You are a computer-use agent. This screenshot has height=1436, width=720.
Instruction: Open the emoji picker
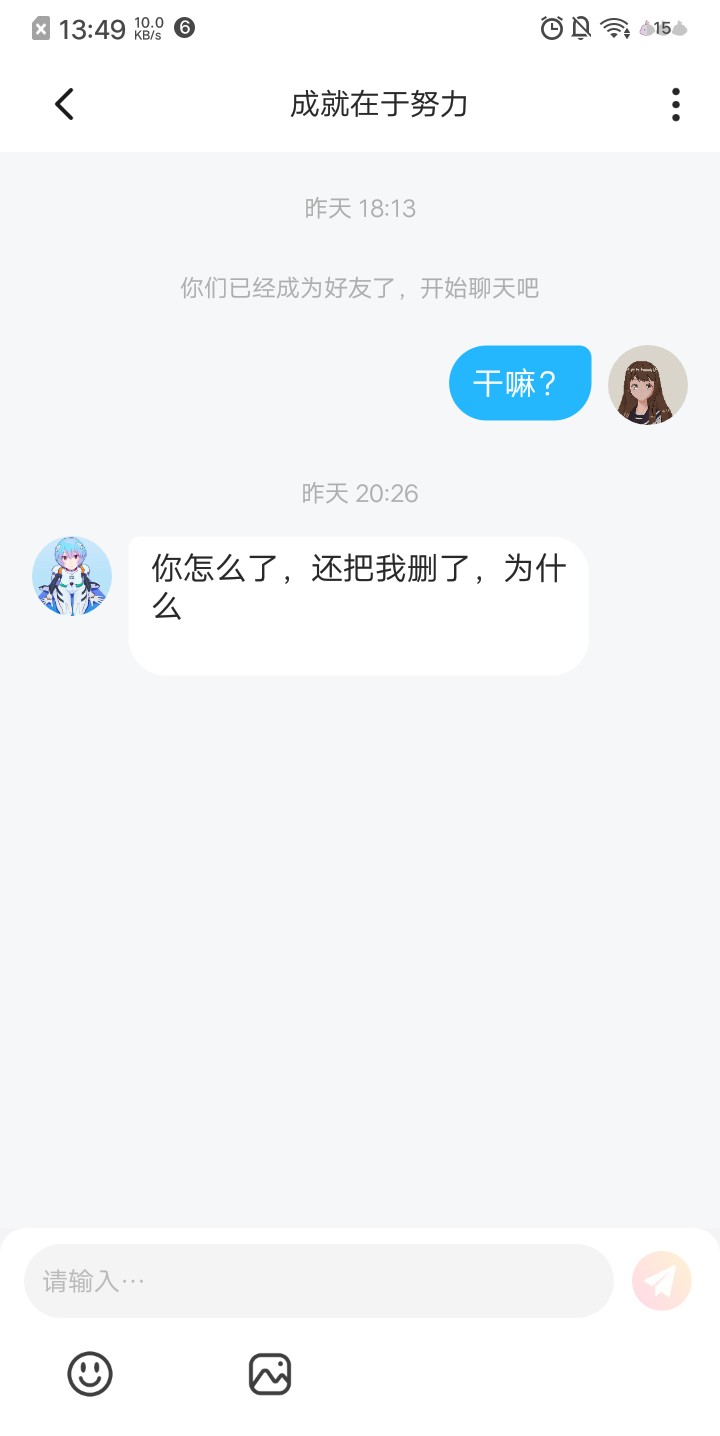tap(90, 1374)
